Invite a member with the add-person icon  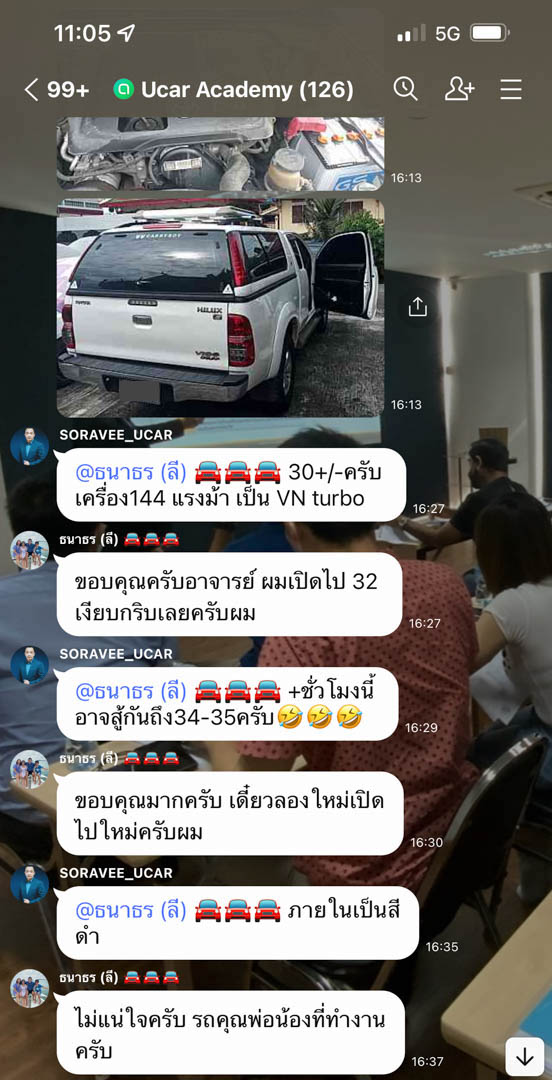tap(459, 89)
